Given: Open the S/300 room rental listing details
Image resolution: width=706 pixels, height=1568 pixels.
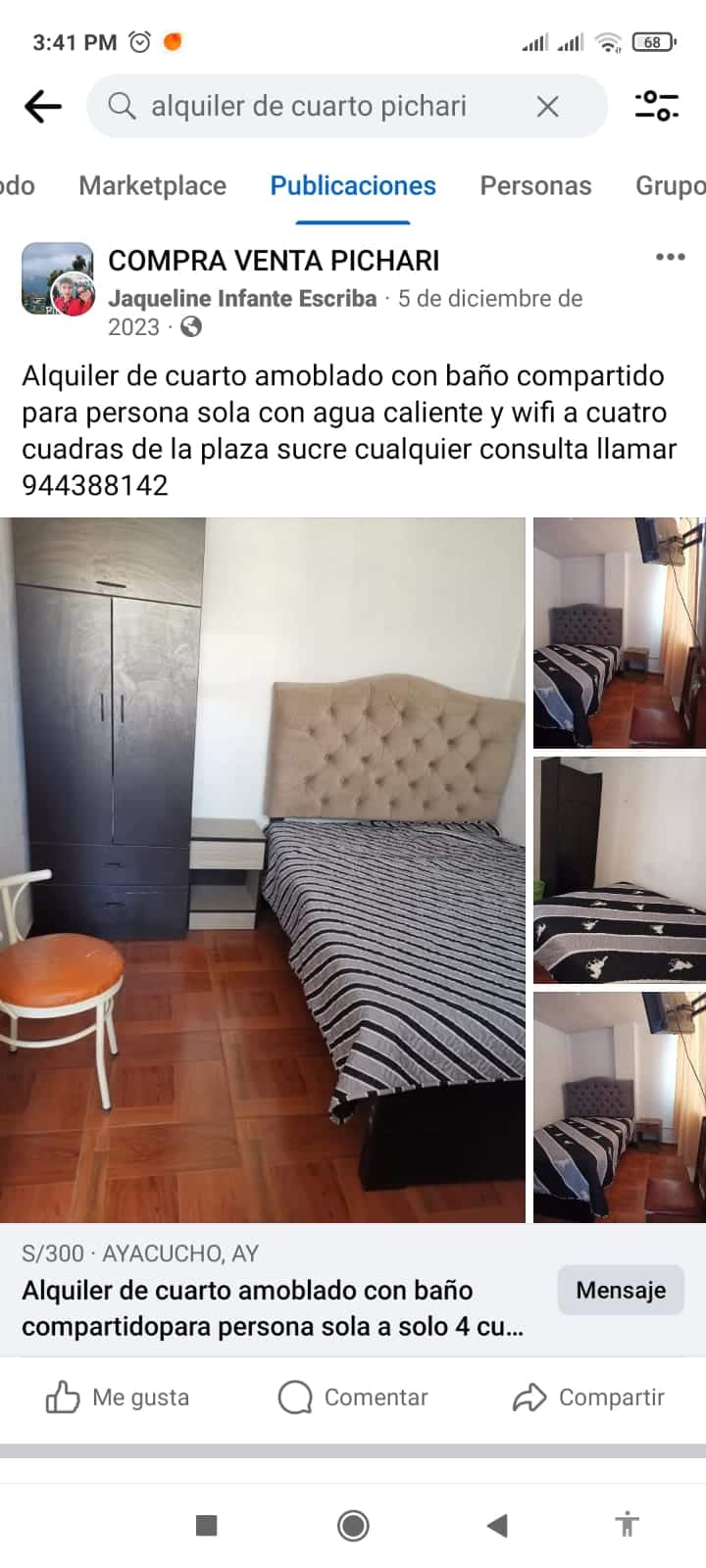Looking at the screenshot, I should [x=275, y=1308].
